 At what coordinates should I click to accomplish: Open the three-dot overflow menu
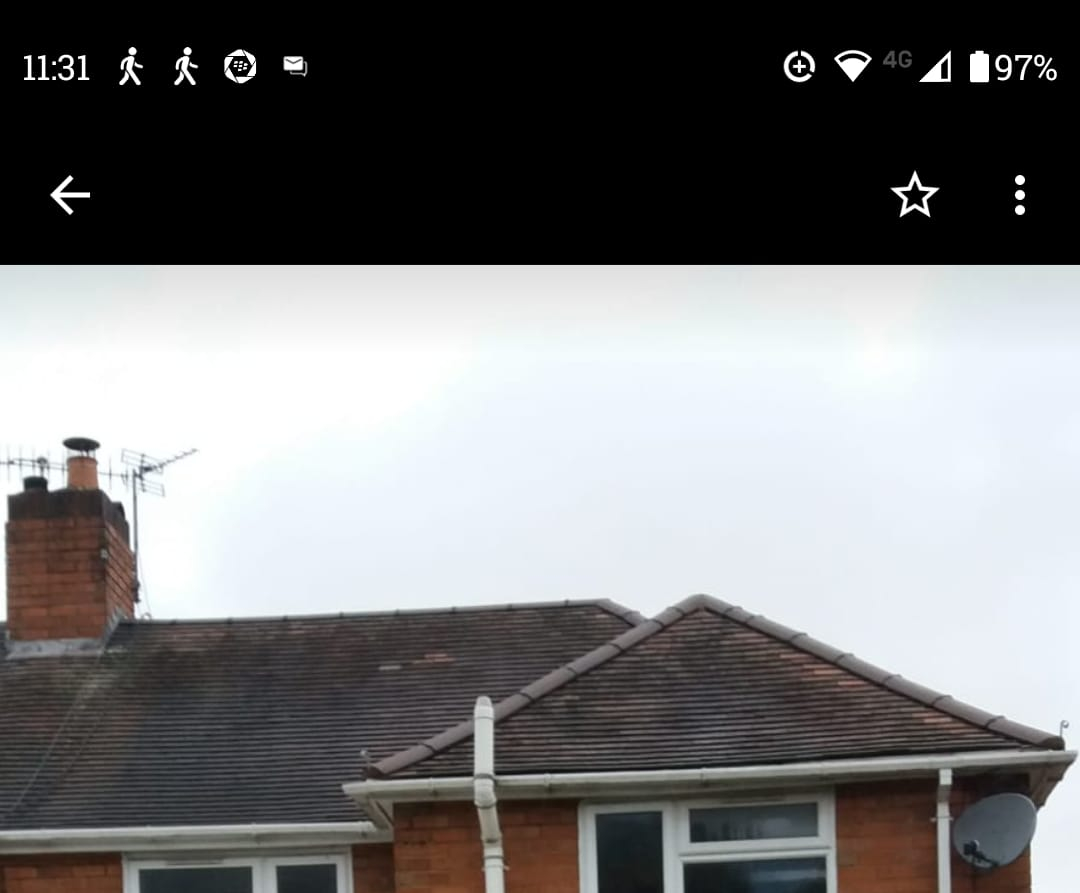click(1019, 195)
